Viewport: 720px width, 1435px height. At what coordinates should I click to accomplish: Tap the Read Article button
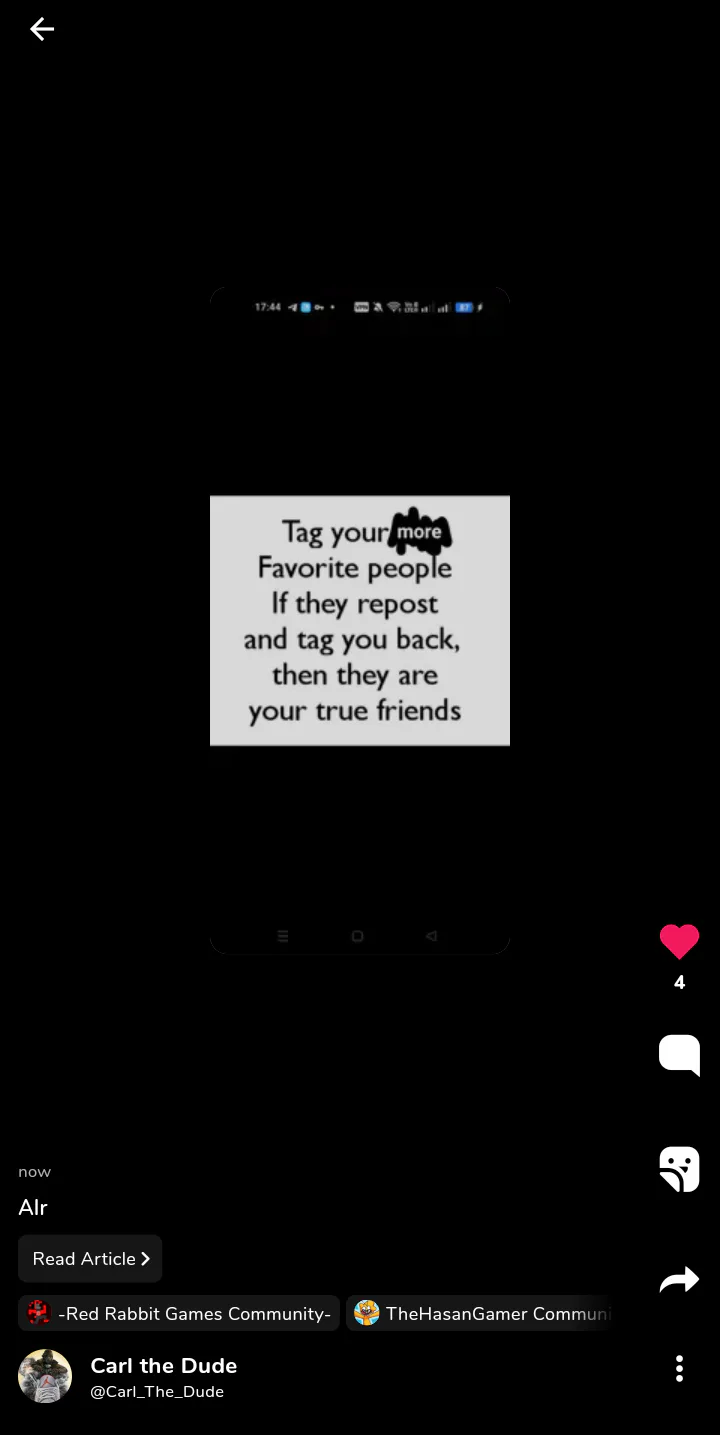pos(90,1258)
